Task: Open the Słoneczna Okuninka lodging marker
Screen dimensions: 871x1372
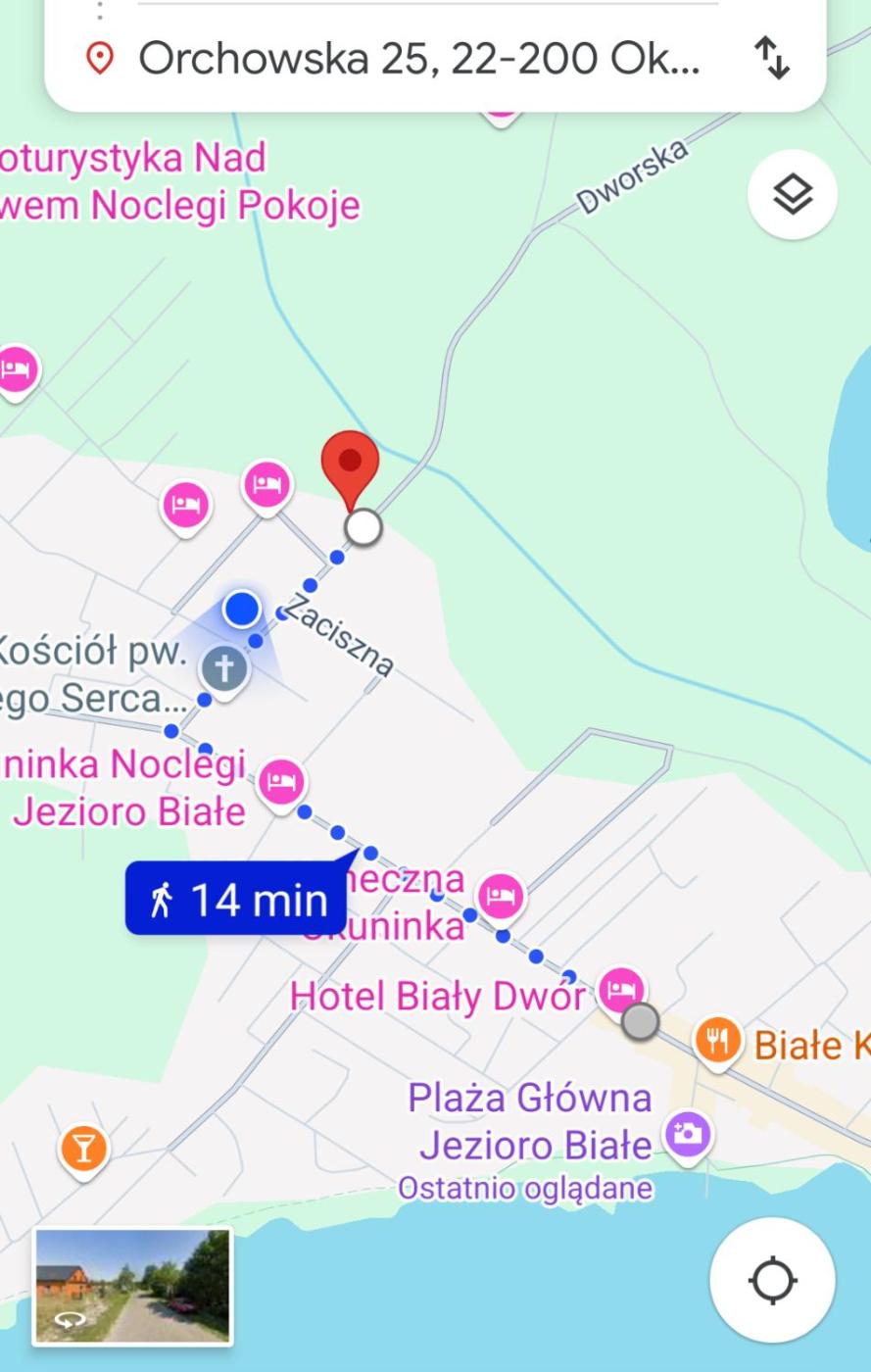Action: (501, 896)
